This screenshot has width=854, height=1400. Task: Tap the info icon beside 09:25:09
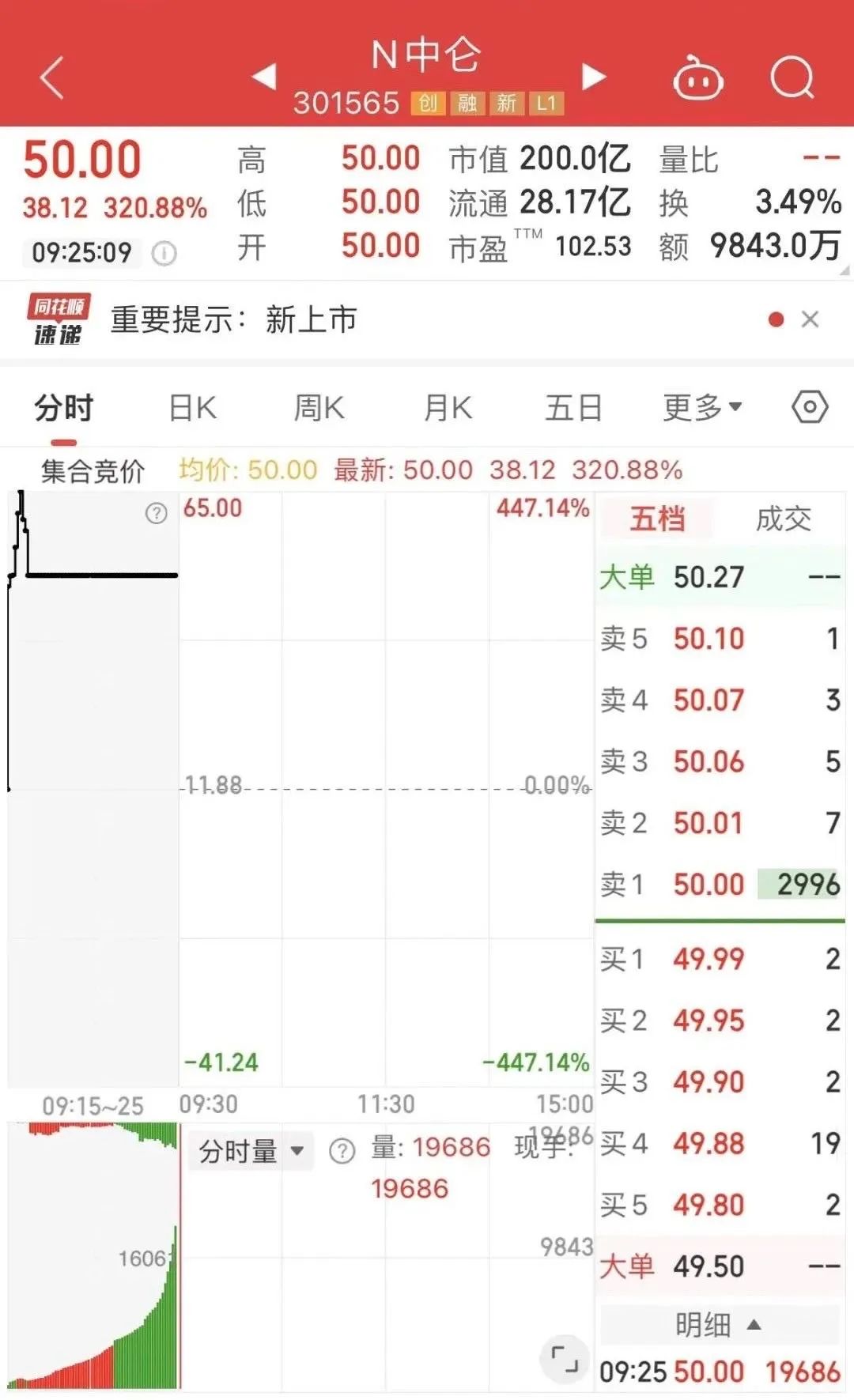pos(164,254)
